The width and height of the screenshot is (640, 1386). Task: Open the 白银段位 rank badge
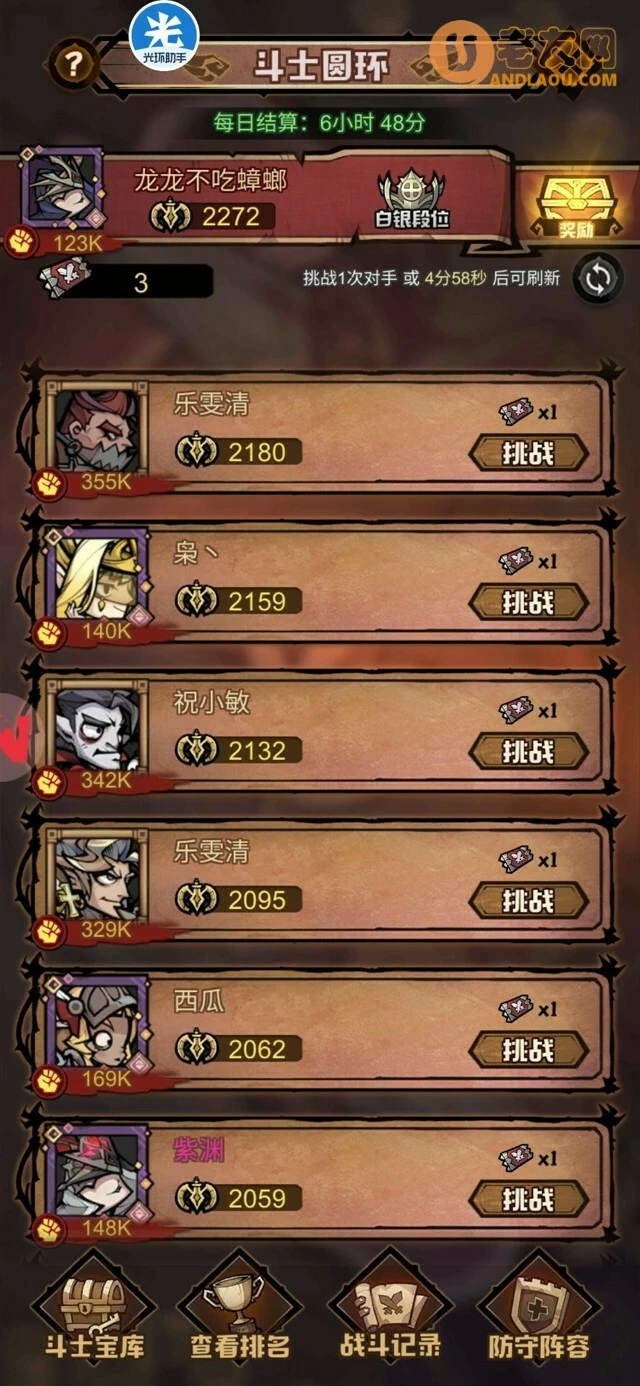412,199
